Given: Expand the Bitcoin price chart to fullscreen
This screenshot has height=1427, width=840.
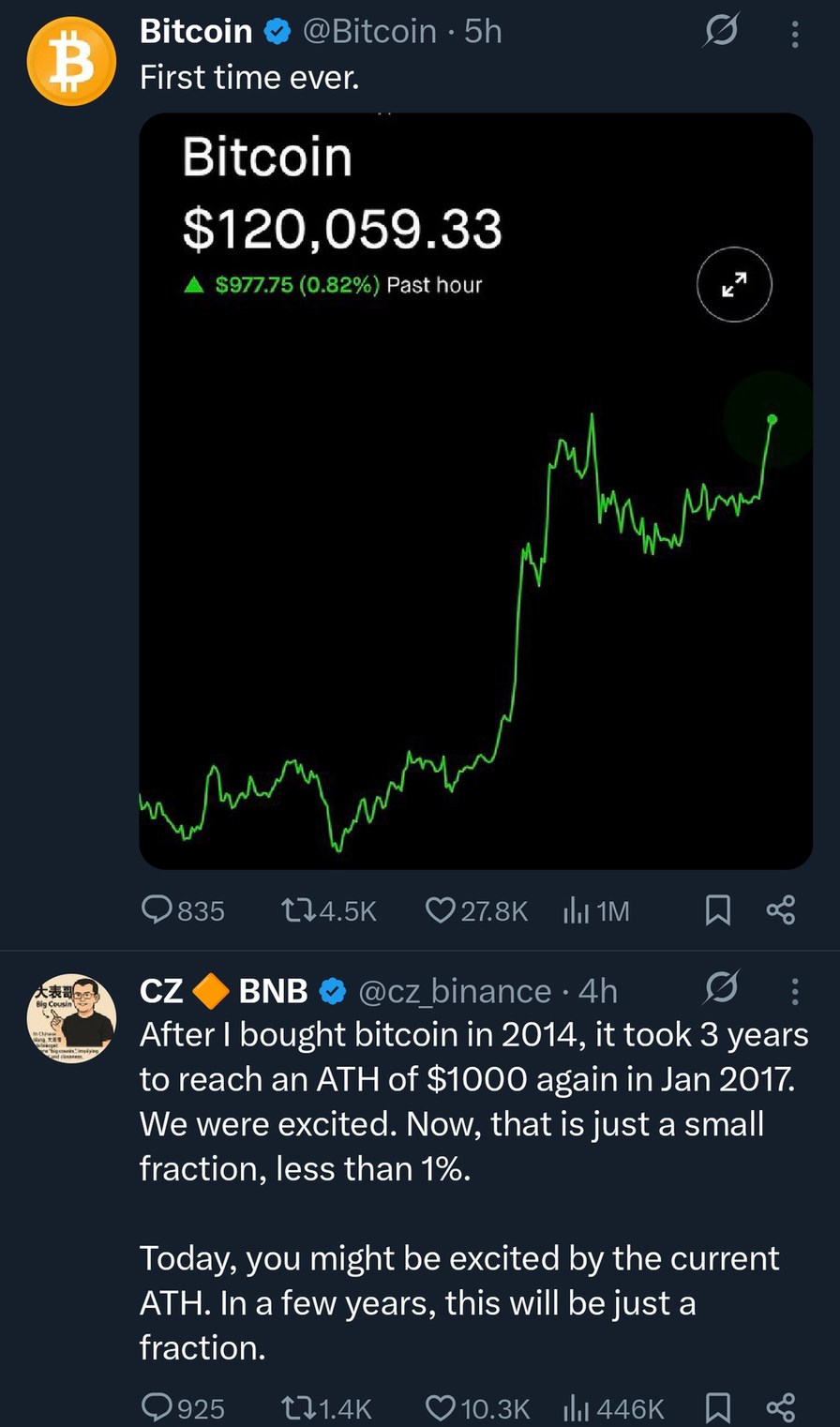Looking at the screenshot, I should tap(734, 284).
